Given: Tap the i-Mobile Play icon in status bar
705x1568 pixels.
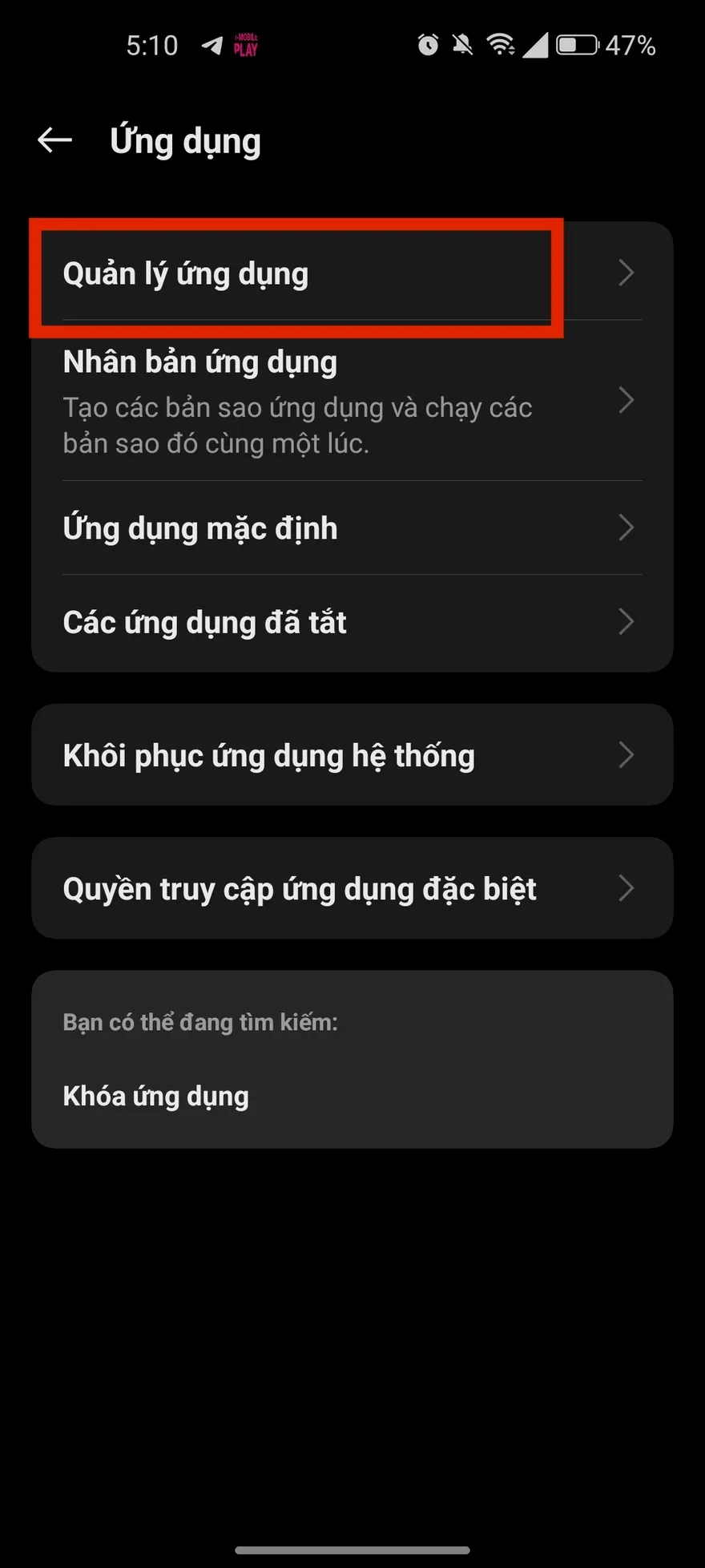Looking at the screenshot, I should tap(246, 46).
